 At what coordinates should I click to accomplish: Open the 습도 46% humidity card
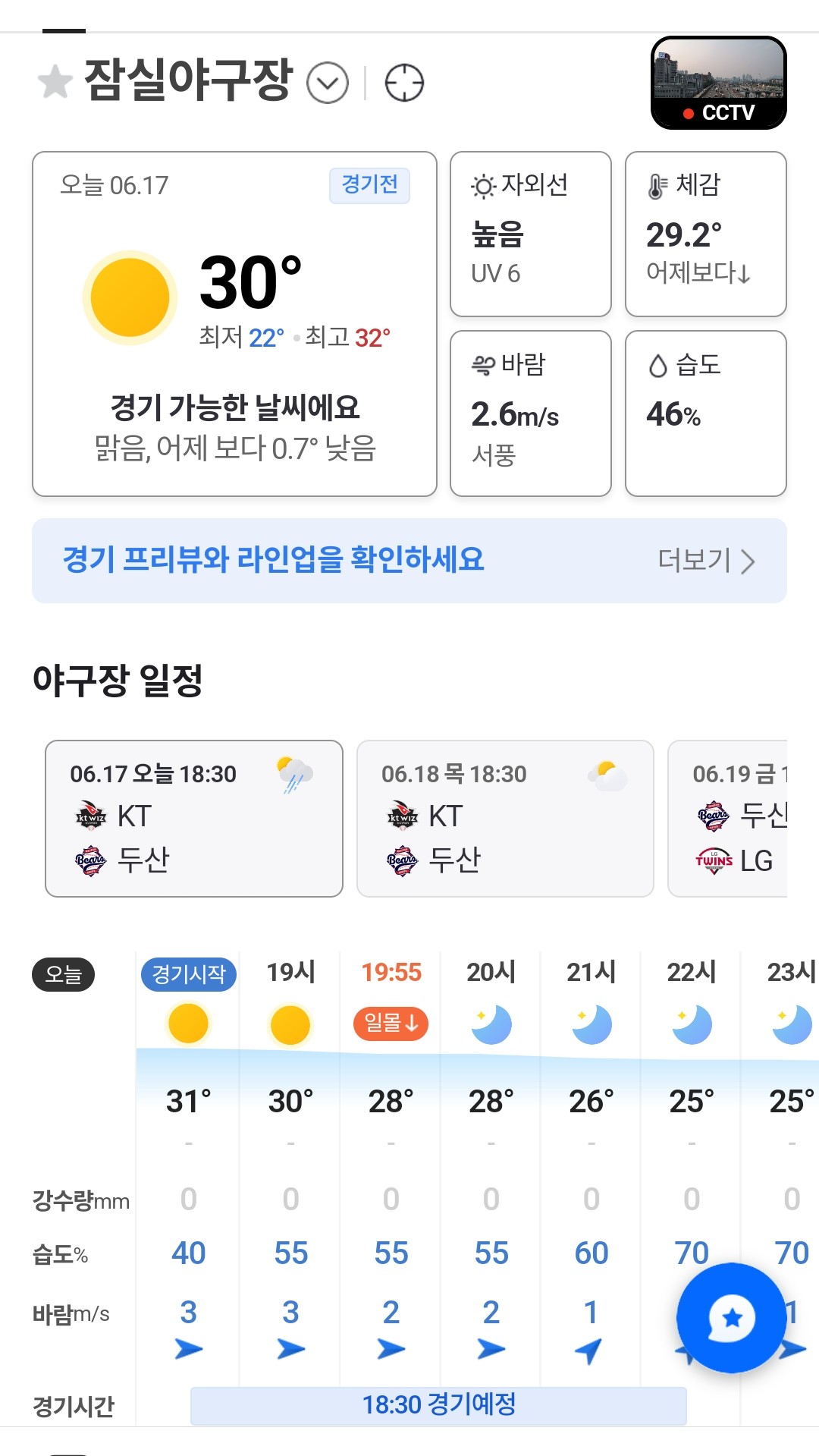pyautogui.click(x=706, y=414)
